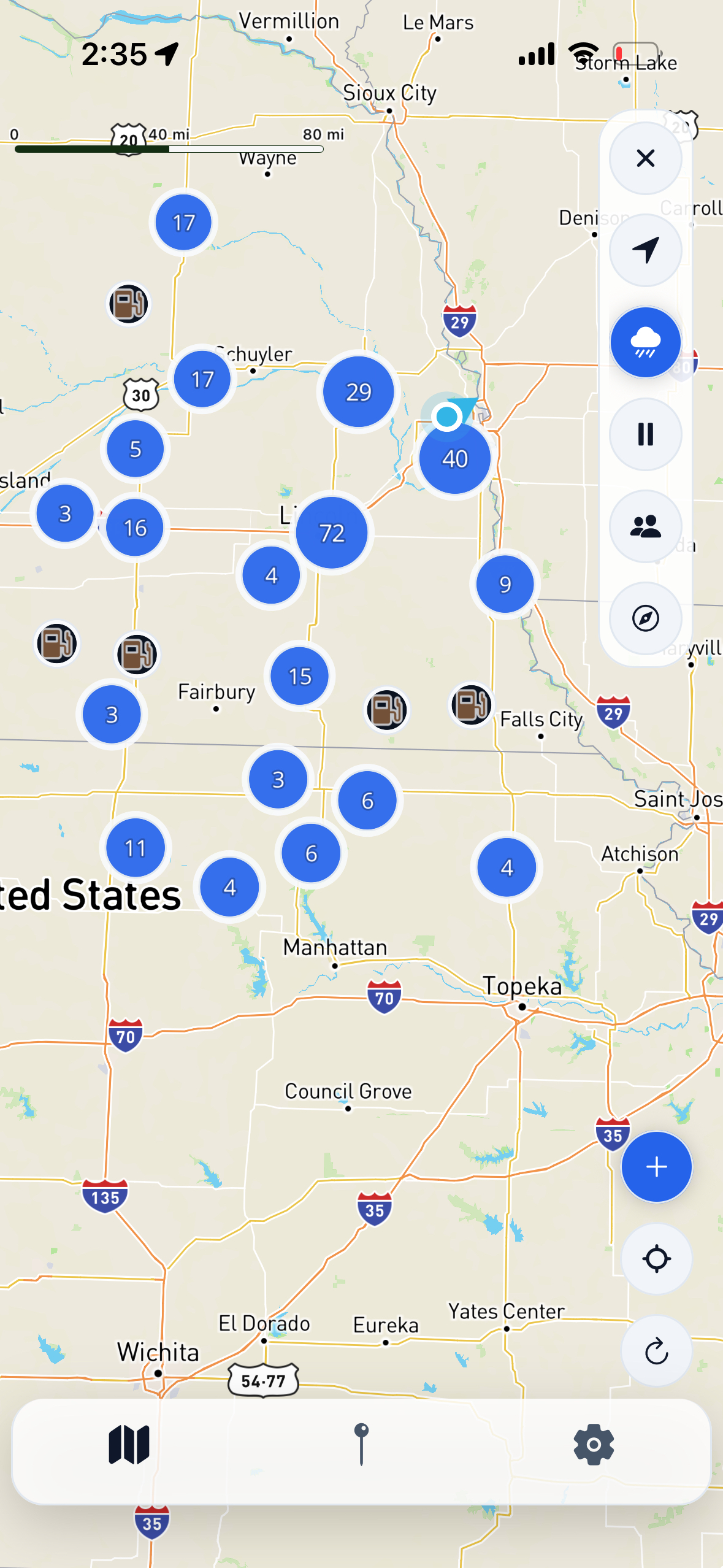Expand the cluster marked 72

332,532
